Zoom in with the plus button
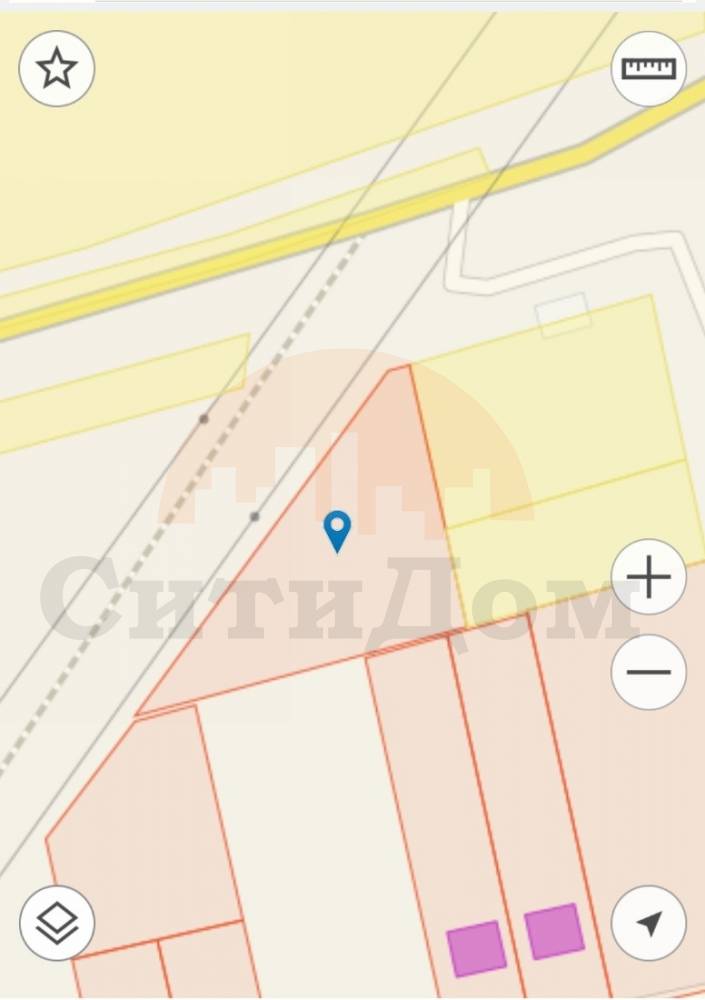Viewport: 705px width, 1000px height. (x=648, y=578)
